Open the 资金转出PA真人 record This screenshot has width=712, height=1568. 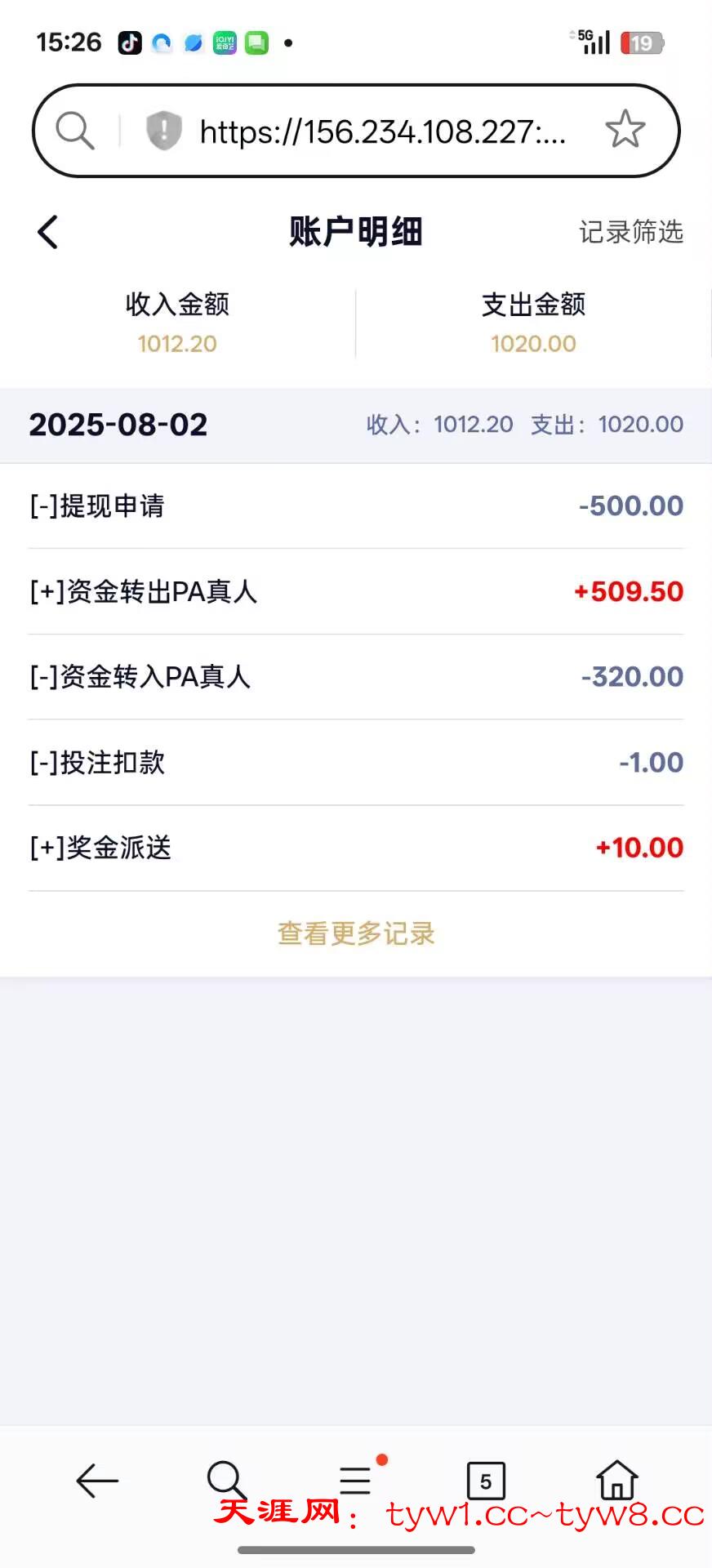pos(356,591)
